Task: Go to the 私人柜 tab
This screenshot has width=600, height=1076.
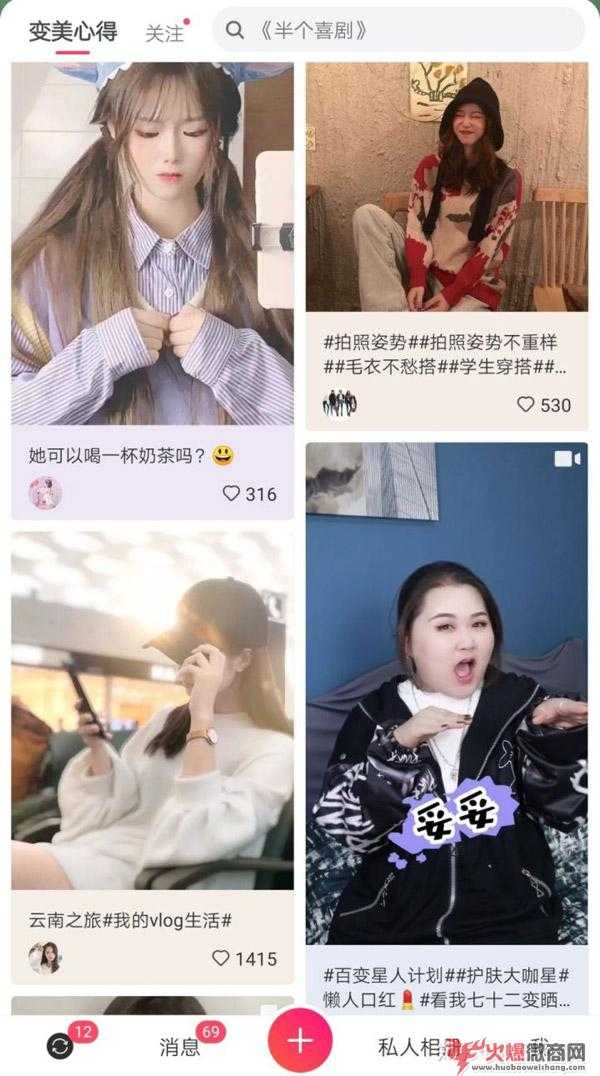Action: tap(412, 1046)
